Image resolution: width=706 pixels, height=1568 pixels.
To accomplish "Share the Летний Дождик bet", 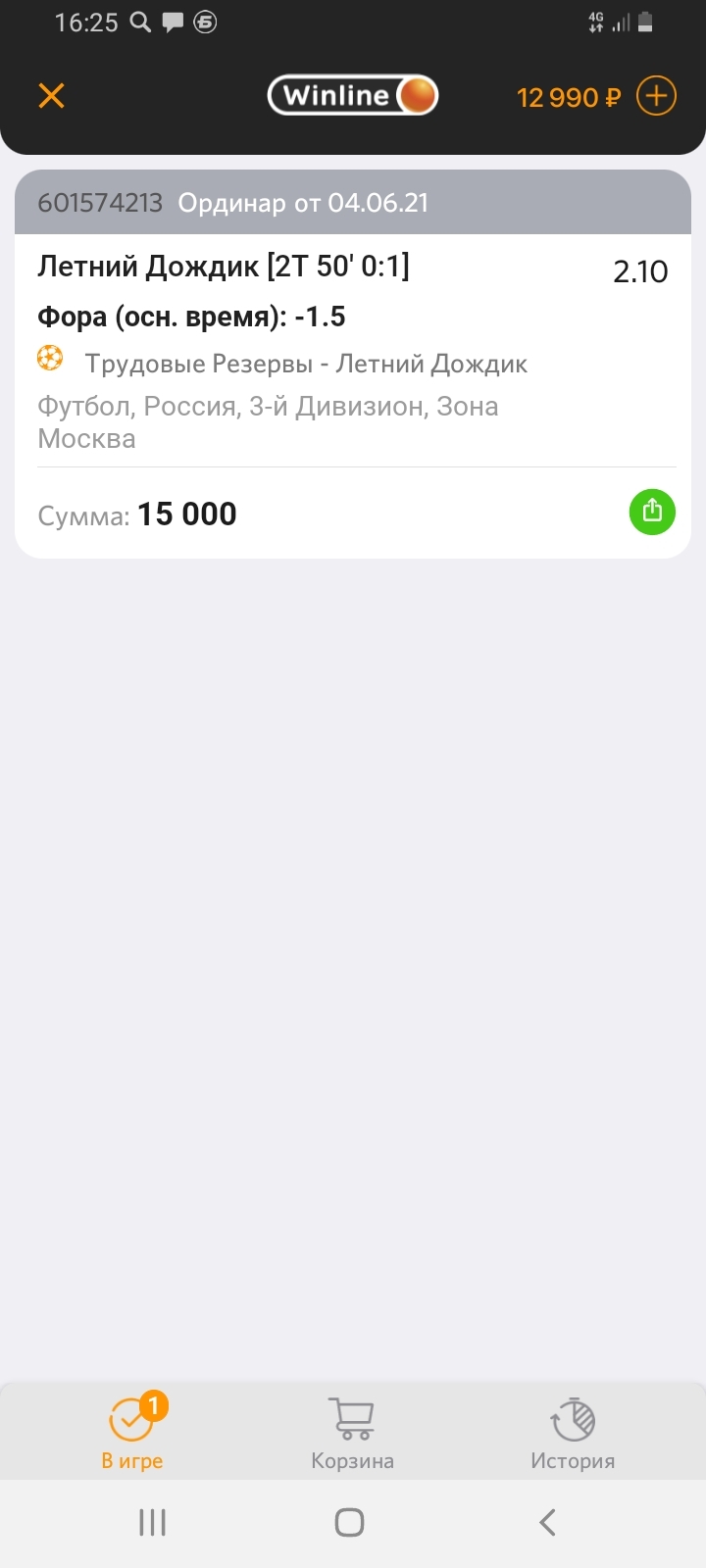I will 652,512.
